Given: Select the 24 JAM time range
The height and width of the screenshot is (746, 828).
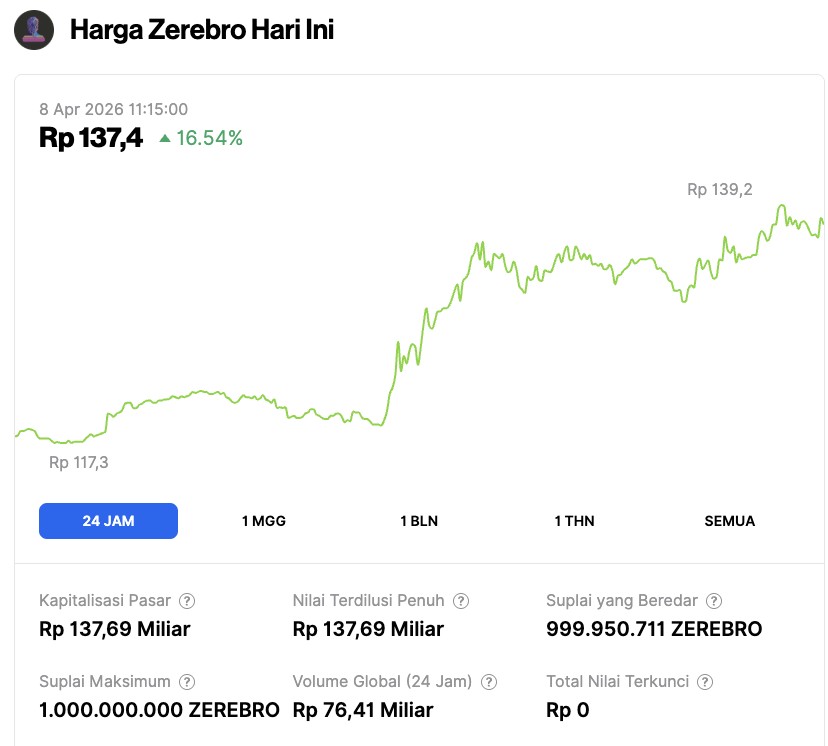Looking at the screenshot, I should coord(108,521).
